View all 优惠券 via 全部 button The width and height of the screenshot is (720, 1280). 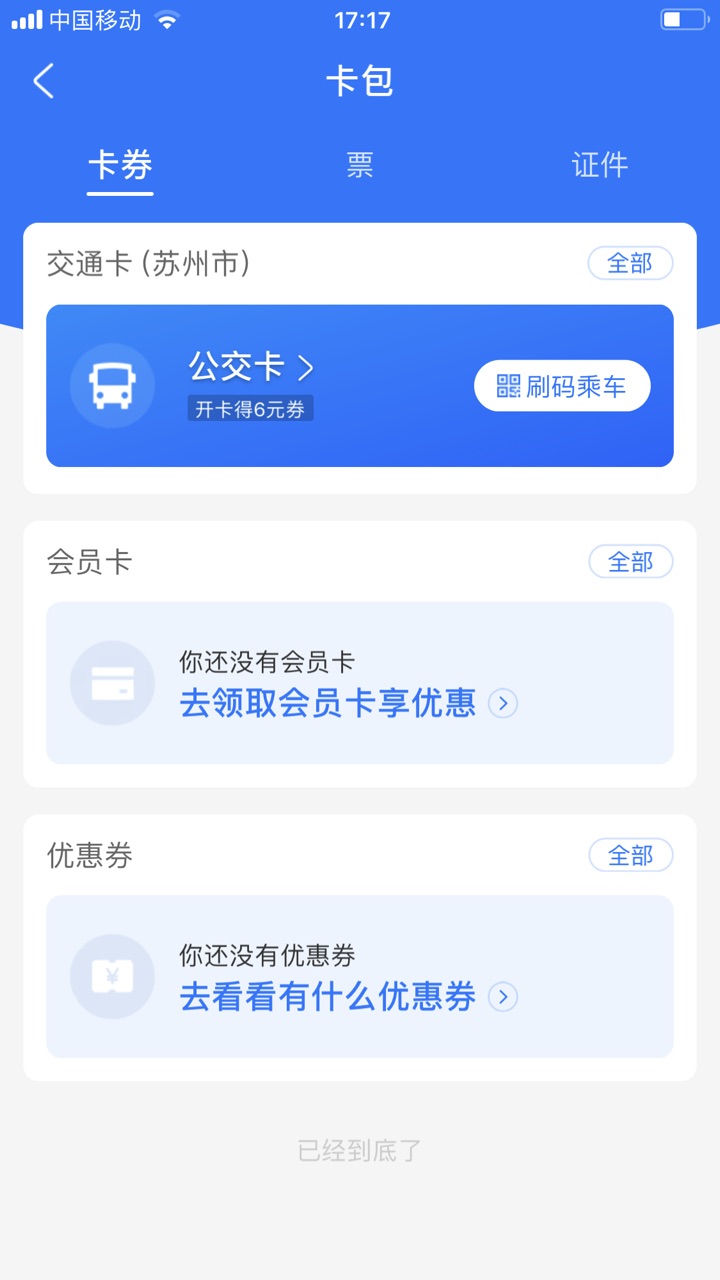coord(630,856)
